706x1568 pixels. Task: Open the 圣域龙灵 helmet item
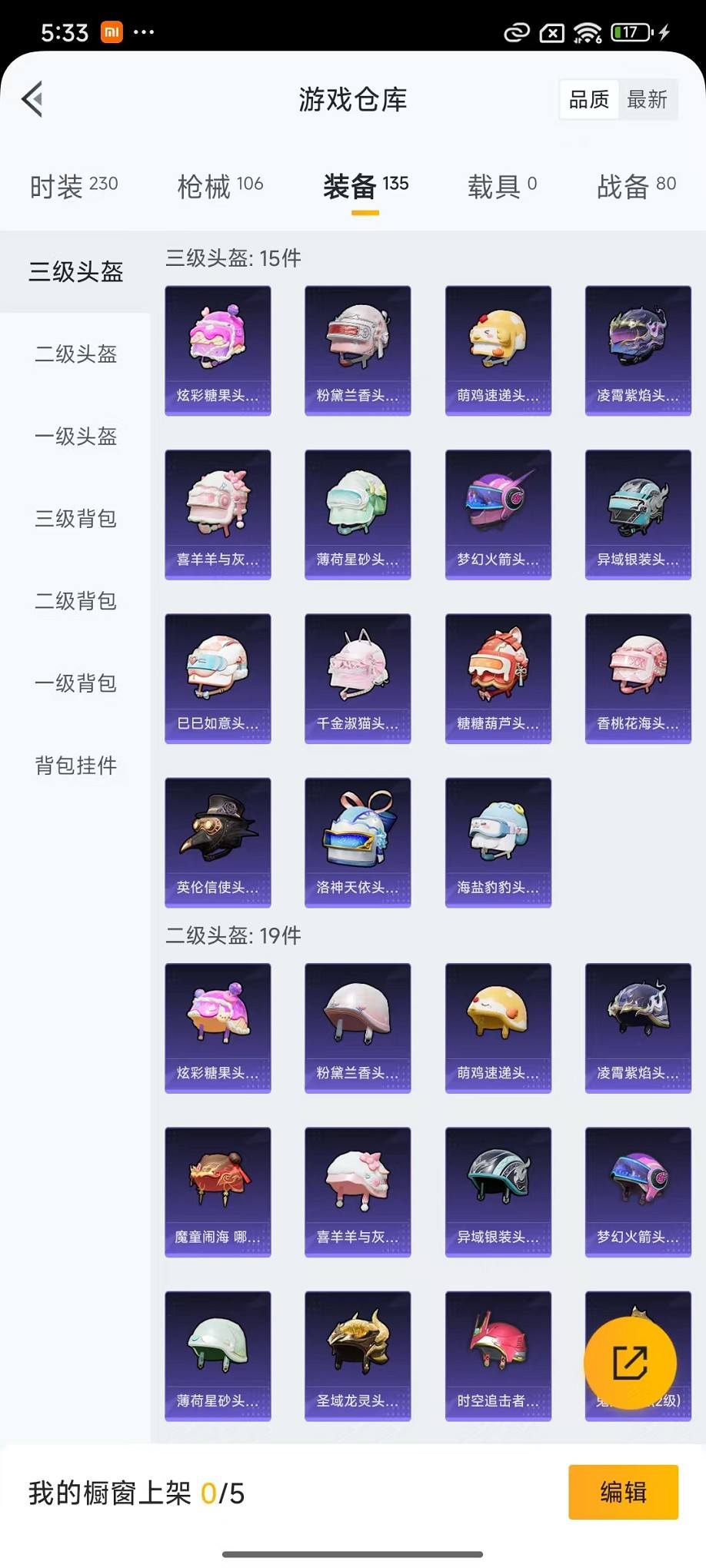[x=358, y=1356]
